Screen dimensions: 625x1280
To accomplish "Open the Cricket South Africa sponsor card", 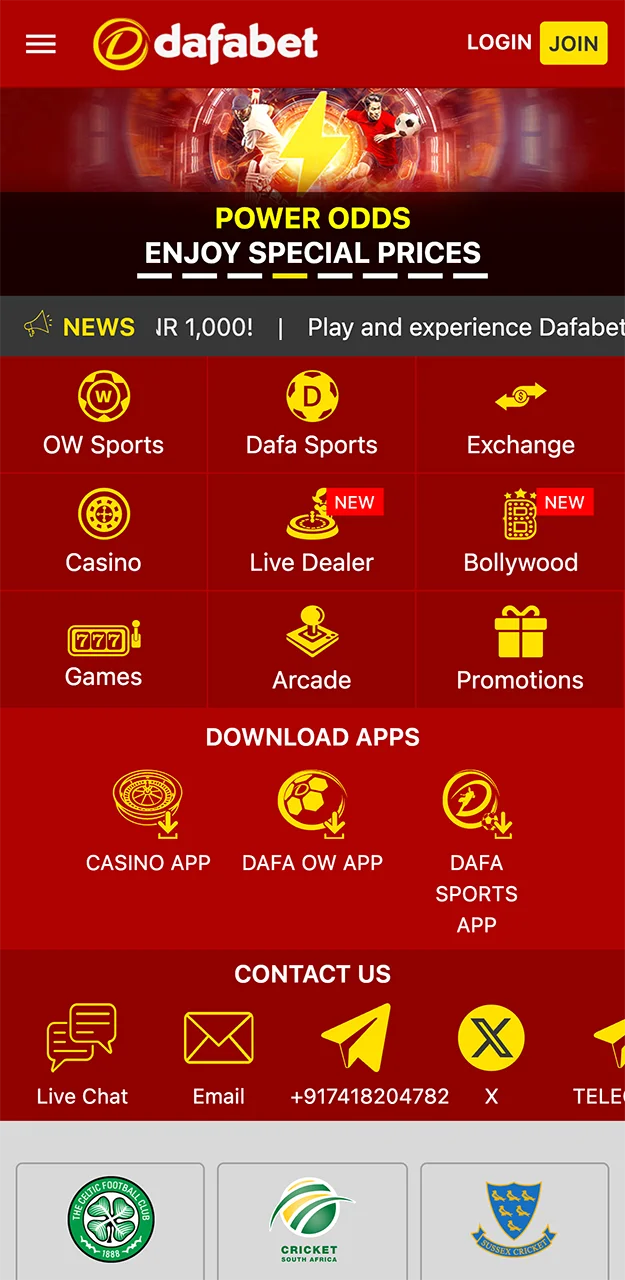I will coord(312,1220).
